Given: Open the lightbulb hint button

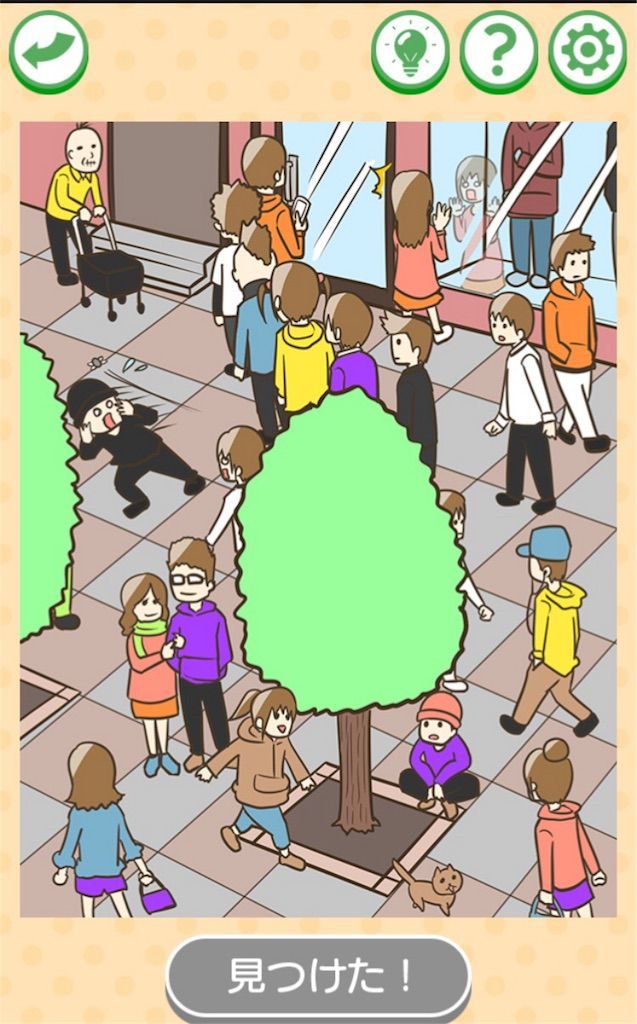Looking at the screenshot, I should [410, 50].
